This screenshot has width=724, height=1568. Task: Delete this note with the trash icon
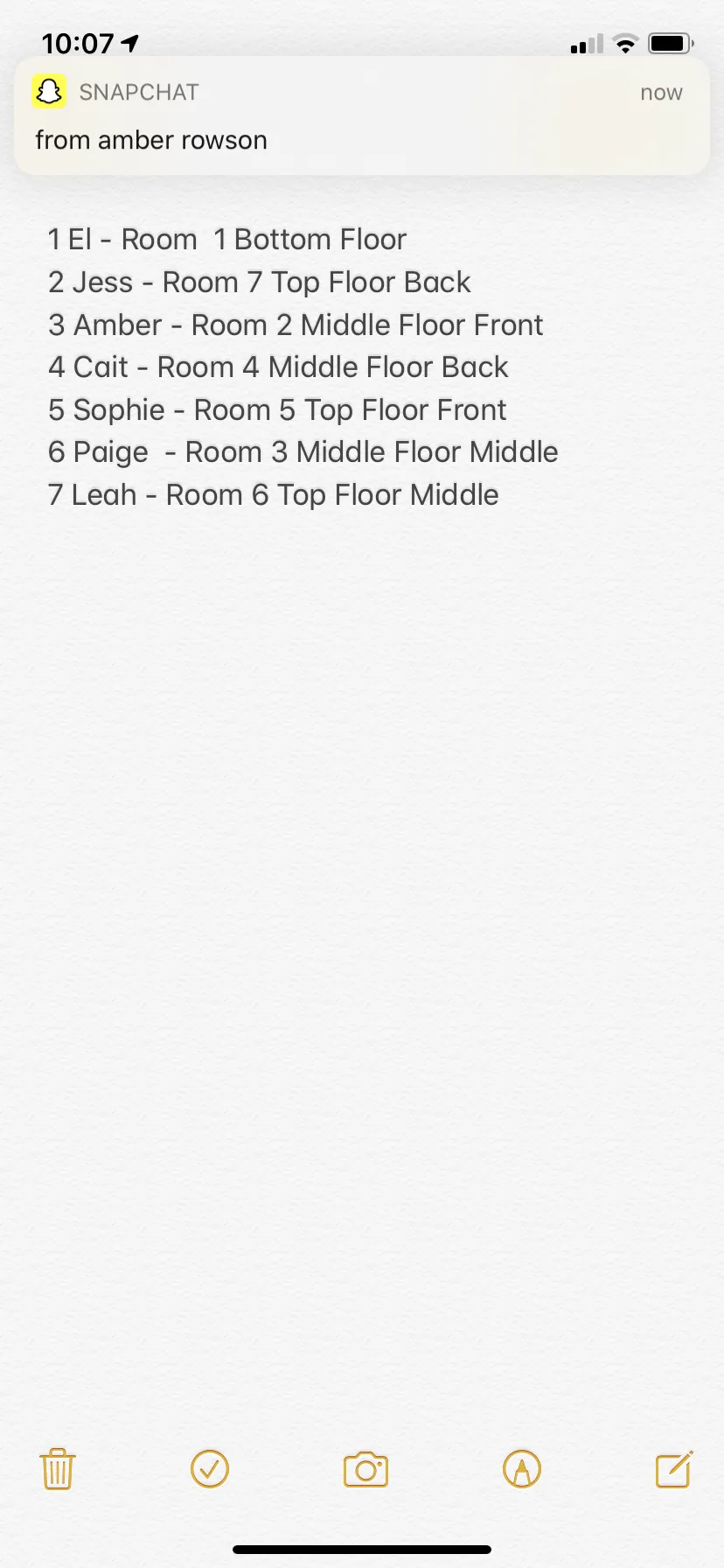(58, 1469)
